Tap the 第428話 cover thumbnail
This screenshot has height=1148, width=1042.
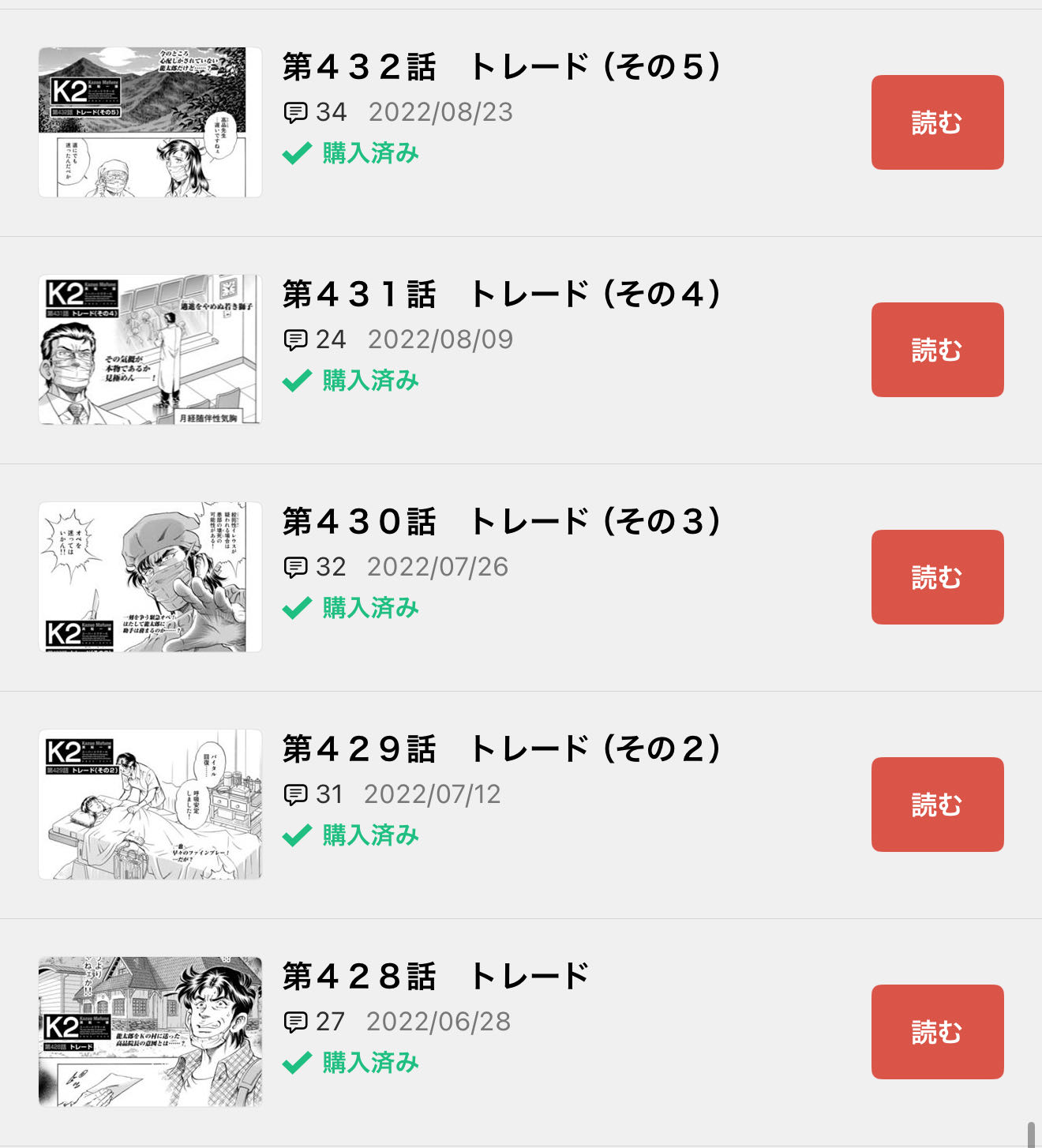point(150,1032)
